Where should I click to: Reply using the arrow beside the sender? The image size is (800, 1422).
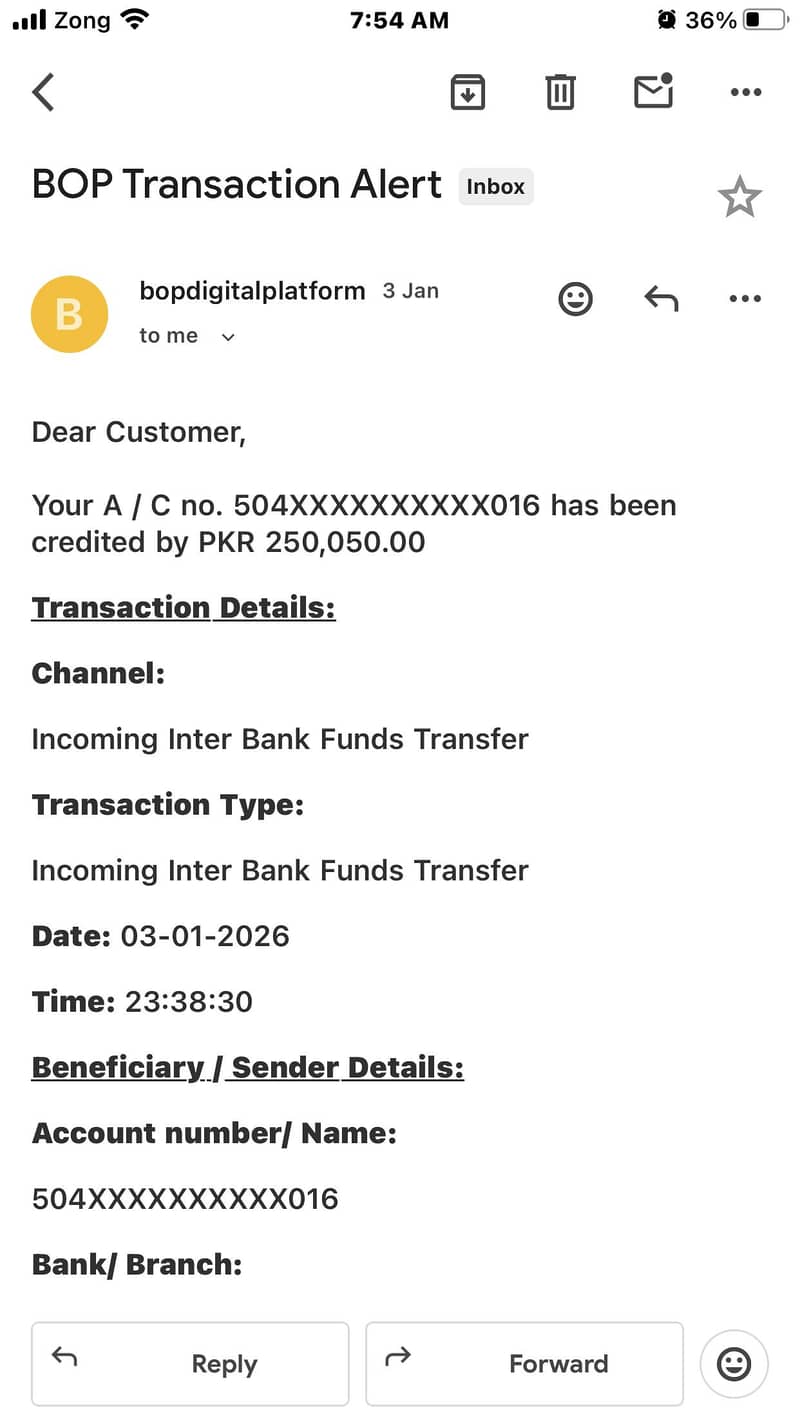coord(661,298)
